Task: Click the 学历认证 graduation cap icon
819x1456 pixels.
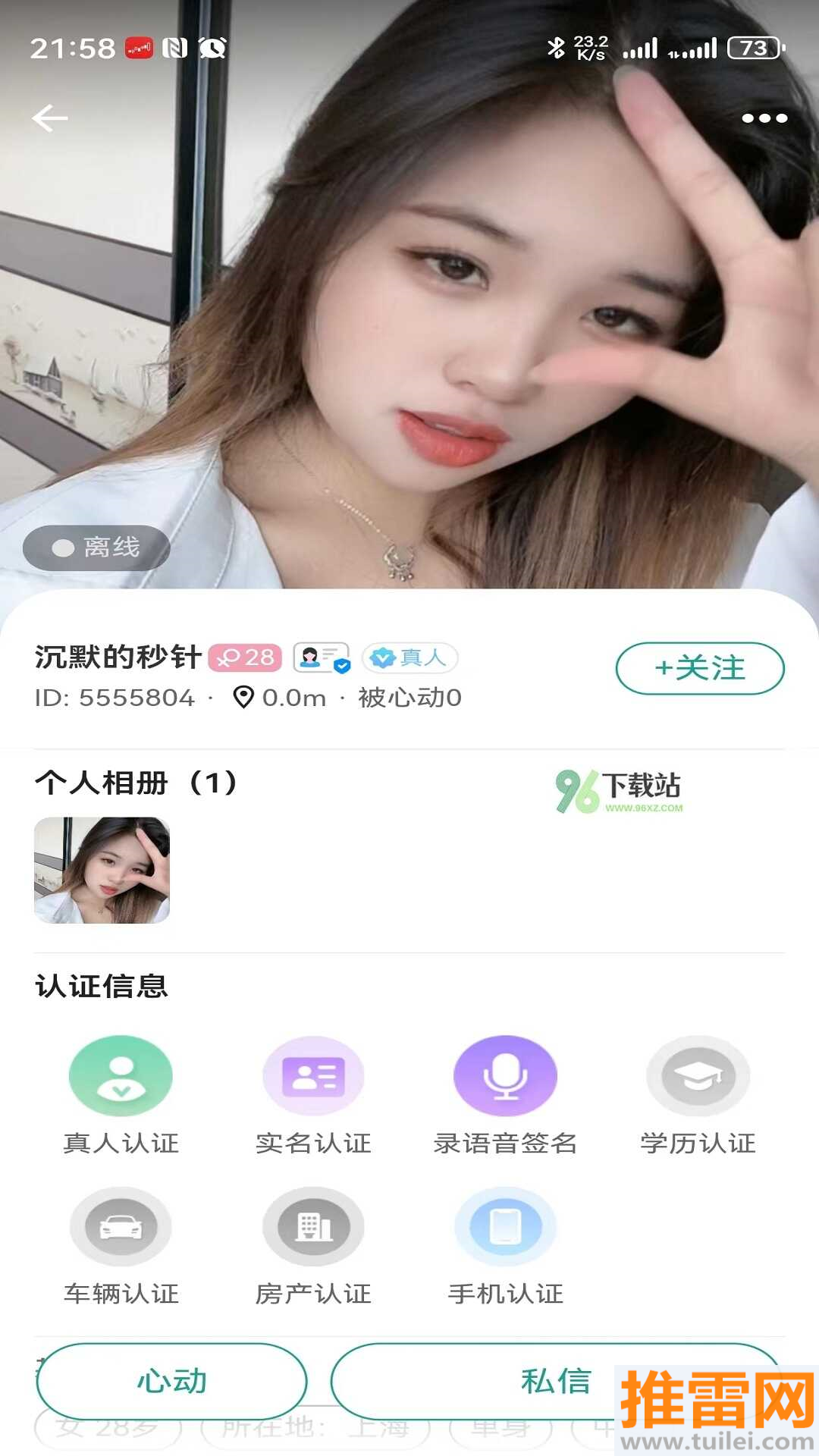Action: pyautogui.click(x=699, y=1075)
